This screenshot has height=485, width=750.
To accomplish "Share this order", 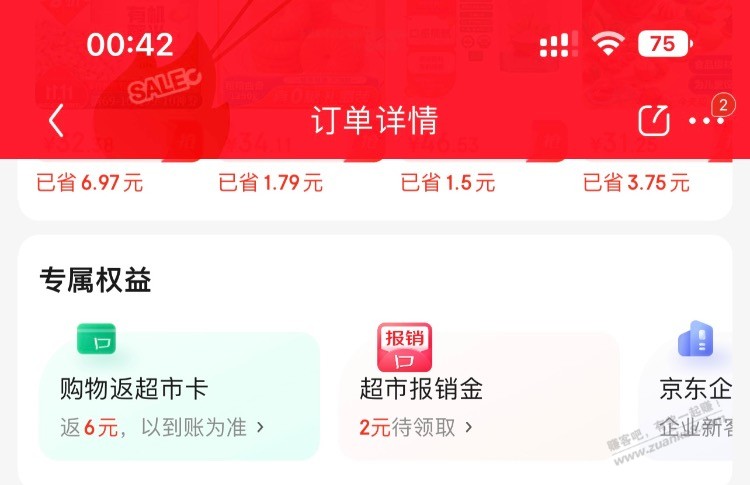I will click(x=653, y=121).
